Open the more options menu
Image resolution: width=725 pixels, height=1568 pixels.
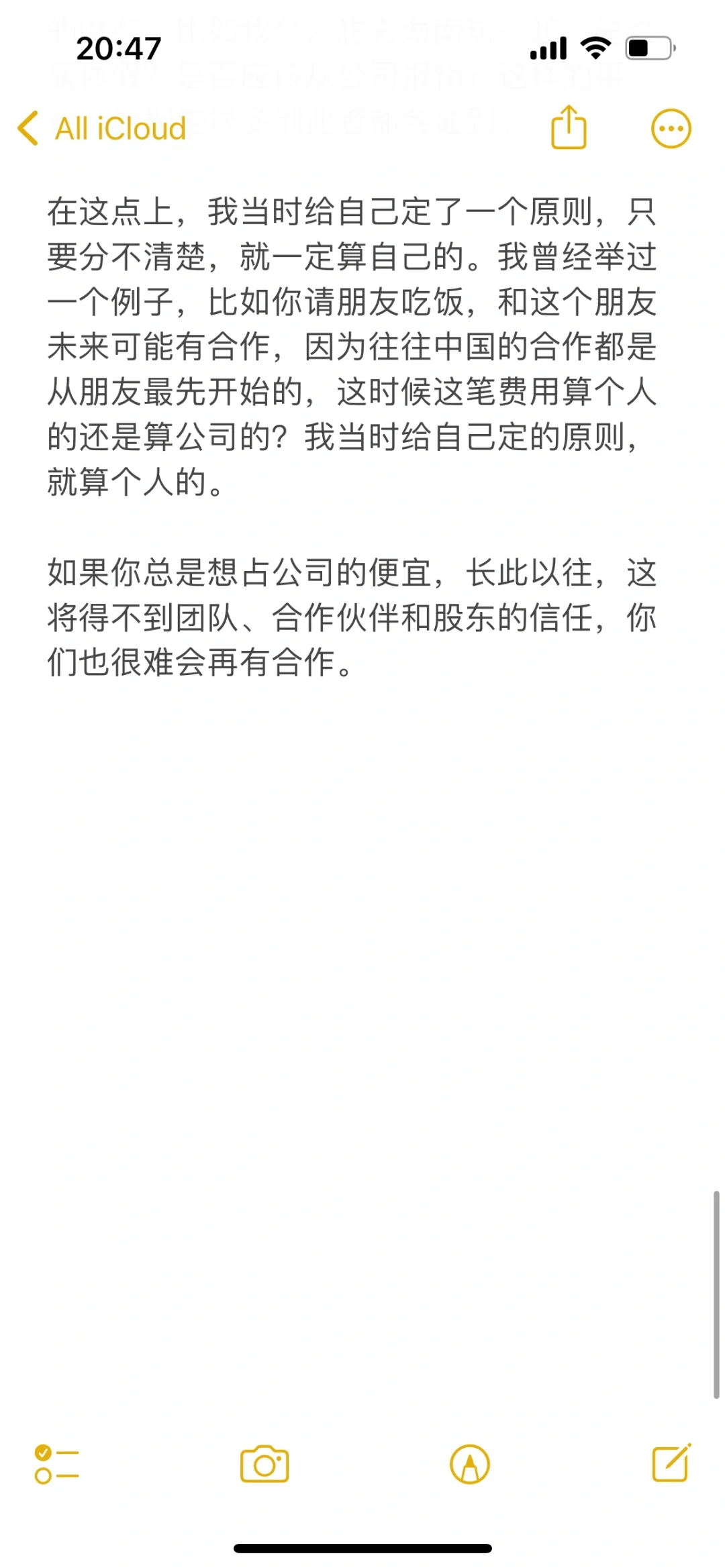(671, 128)
